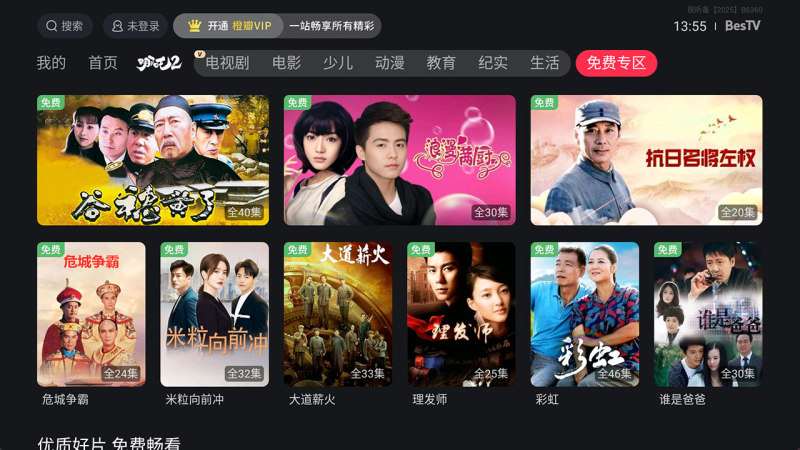
Task: Open the 危城争霸 series card
Action: tap(91, 314)
